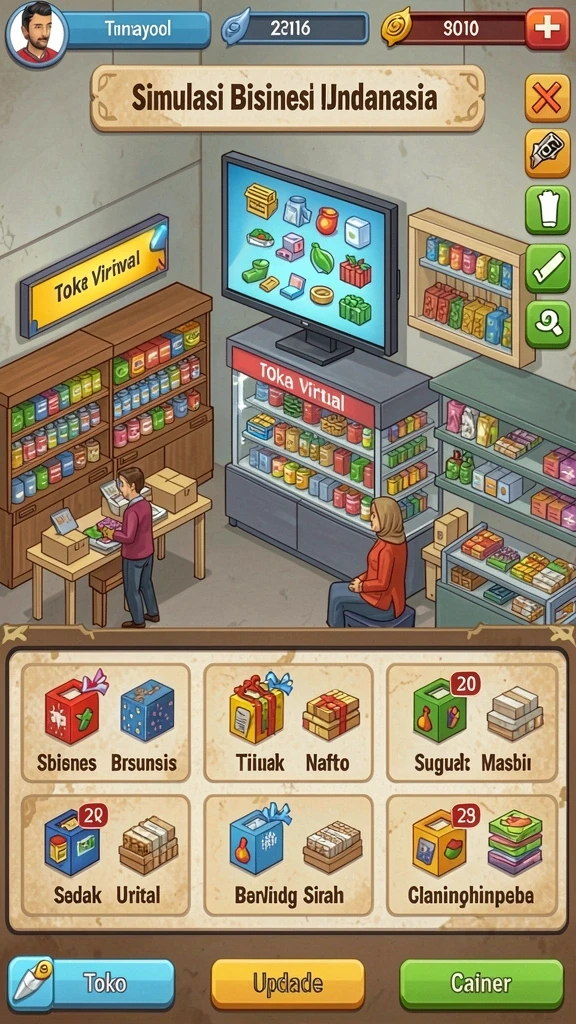Open the green magnifier search button
Viewport: 576px width, 1024px height.
coord(547,325)
